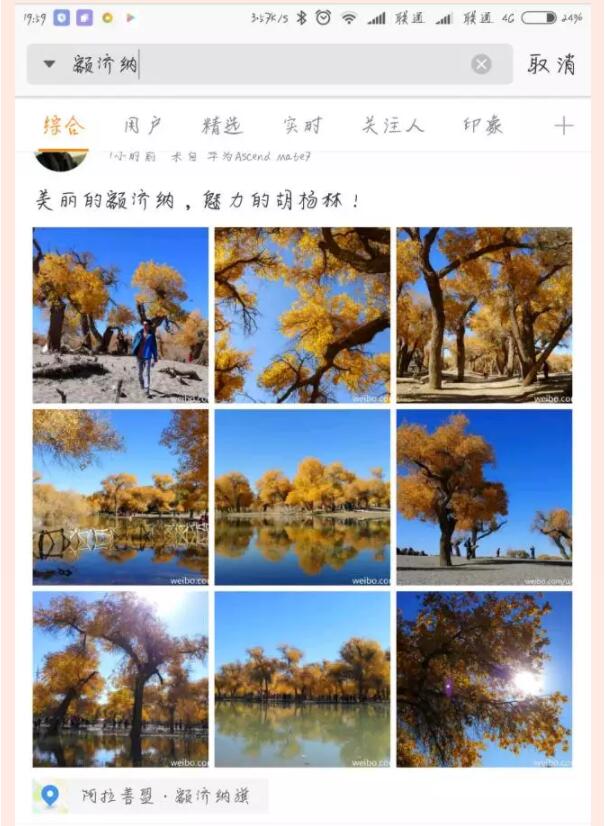View the photo of the single tree with people below
This screenshot has width=605, height=826.
click(x=484, y=497)
